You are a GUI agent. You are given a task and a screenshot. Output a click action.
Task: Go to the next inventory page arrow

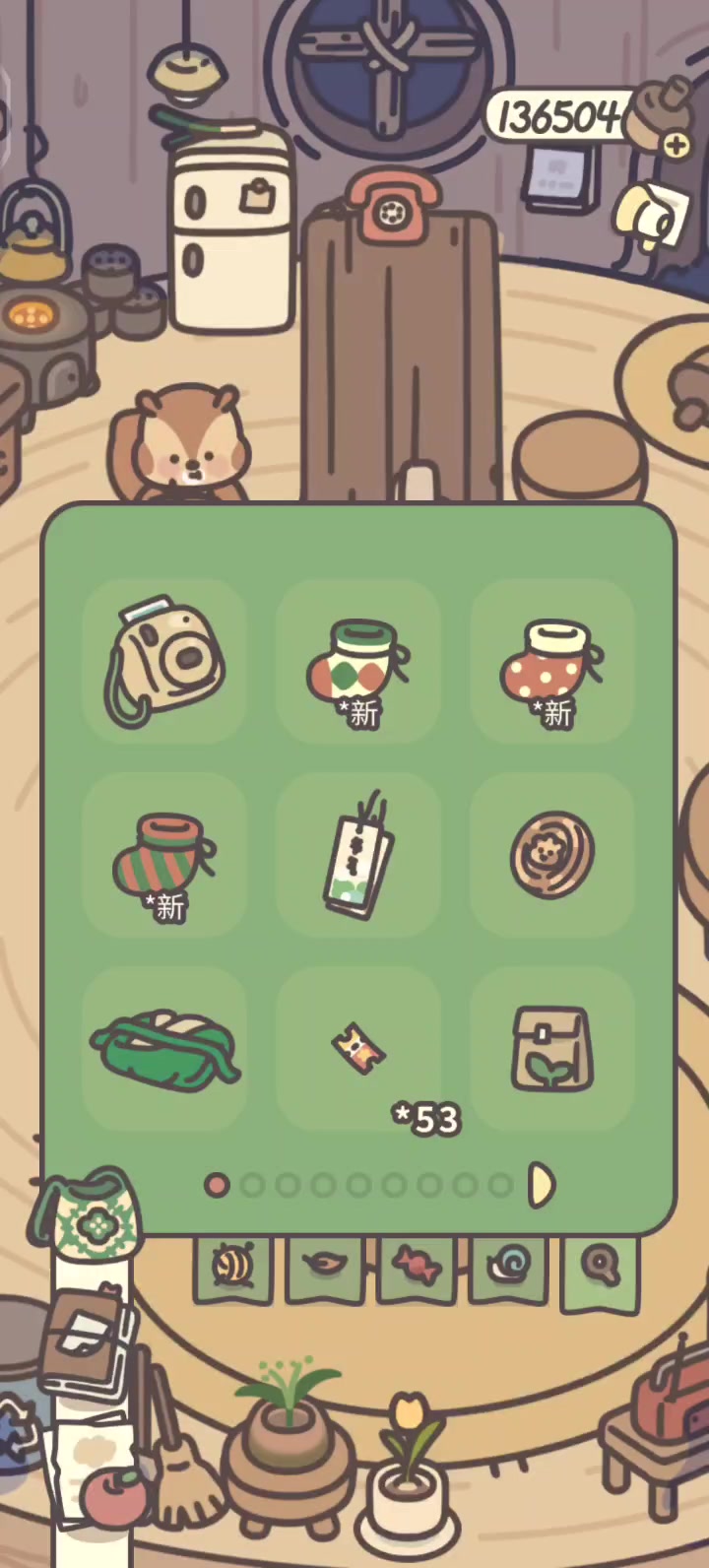541,1185
